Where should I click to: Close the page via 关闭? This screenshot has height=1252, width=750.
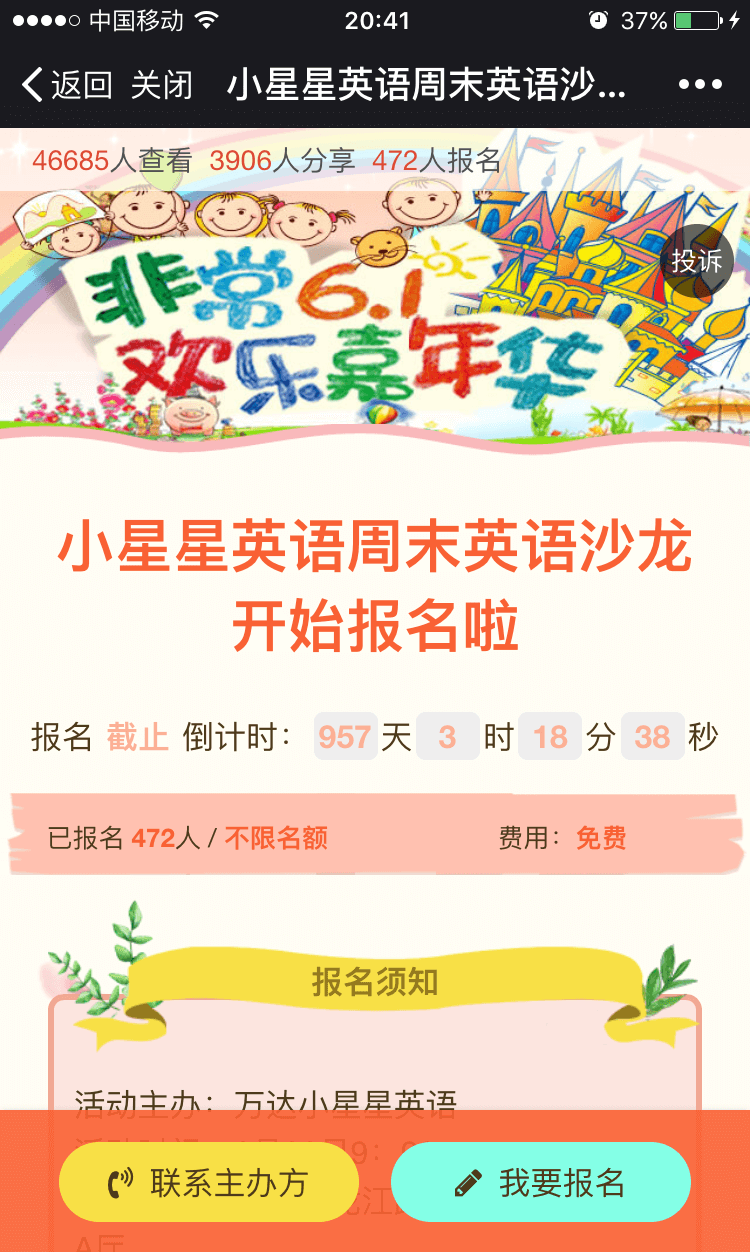[162, 85]
